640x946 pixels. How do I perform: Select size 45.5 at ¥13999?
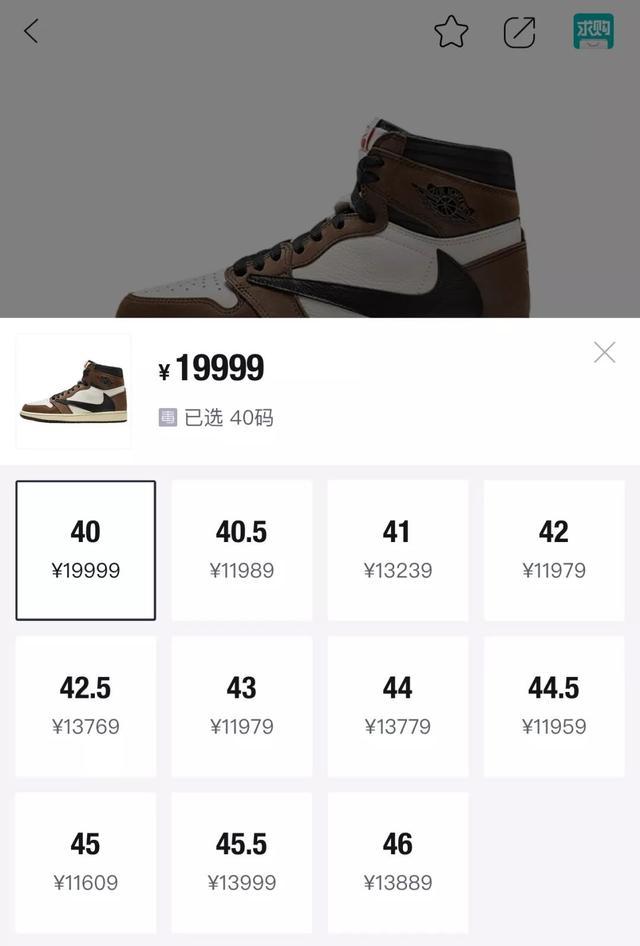click(241, 862)
